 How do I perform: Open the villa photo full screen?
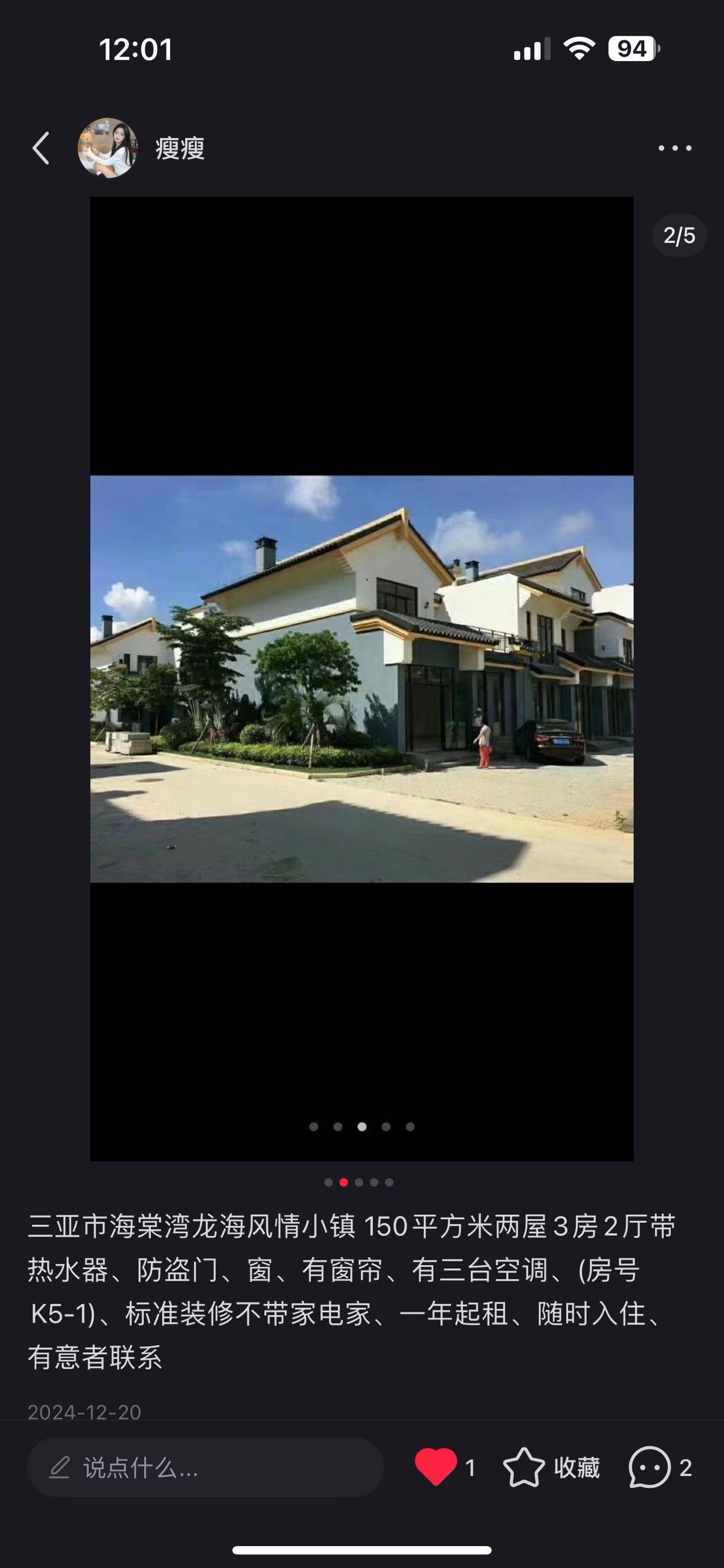pos(361,678)
